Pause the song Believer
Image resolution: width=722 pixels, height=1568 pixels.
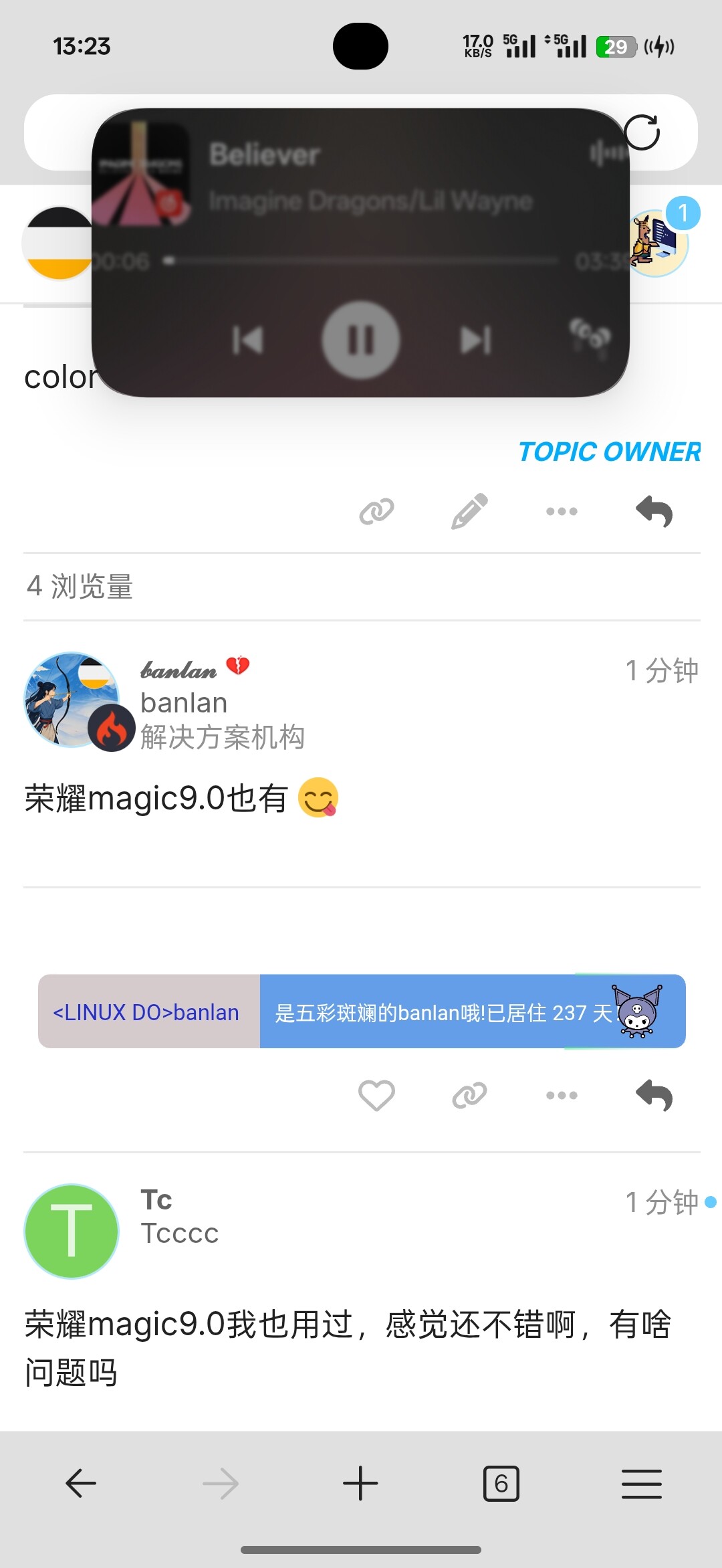pyautogui.click(x=361, y=340)
